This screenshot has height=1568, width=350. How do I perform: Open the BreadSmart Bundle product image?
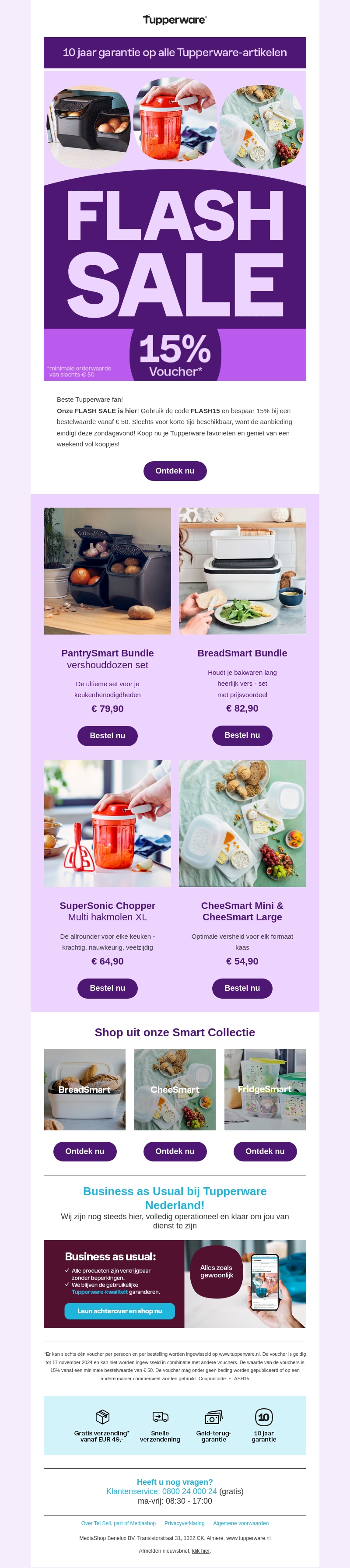[241, 571]
